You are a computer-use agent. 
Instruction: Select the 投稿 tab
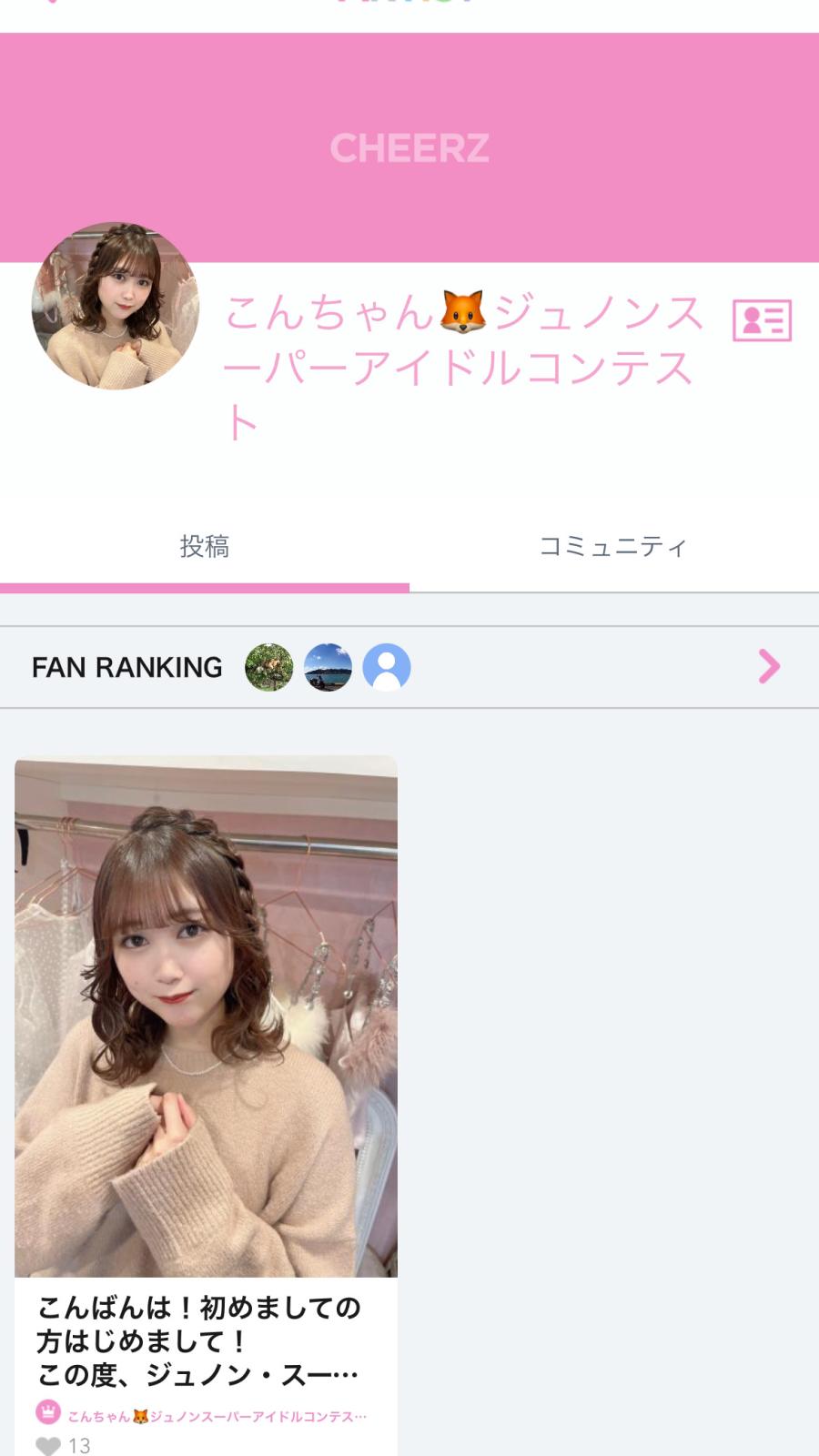tap(205, 546)
